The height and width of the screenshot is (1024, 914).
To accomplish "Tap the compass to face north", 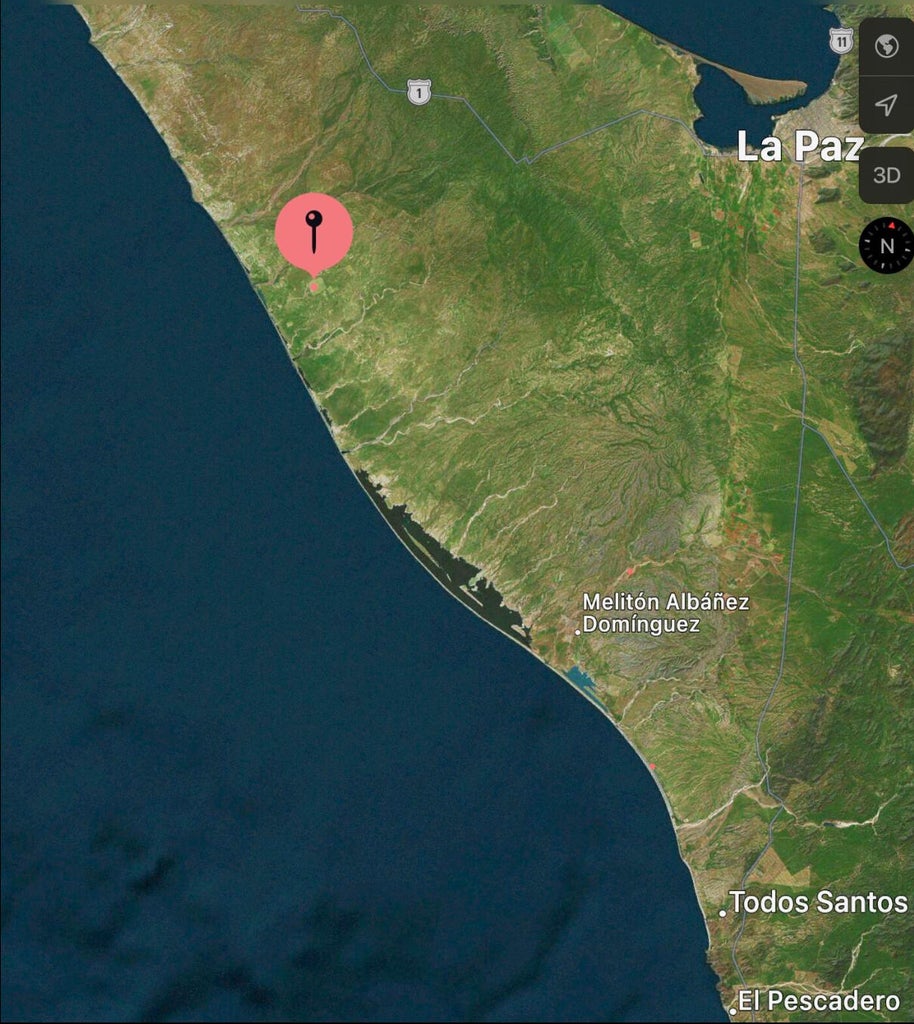I will (886, 246).
